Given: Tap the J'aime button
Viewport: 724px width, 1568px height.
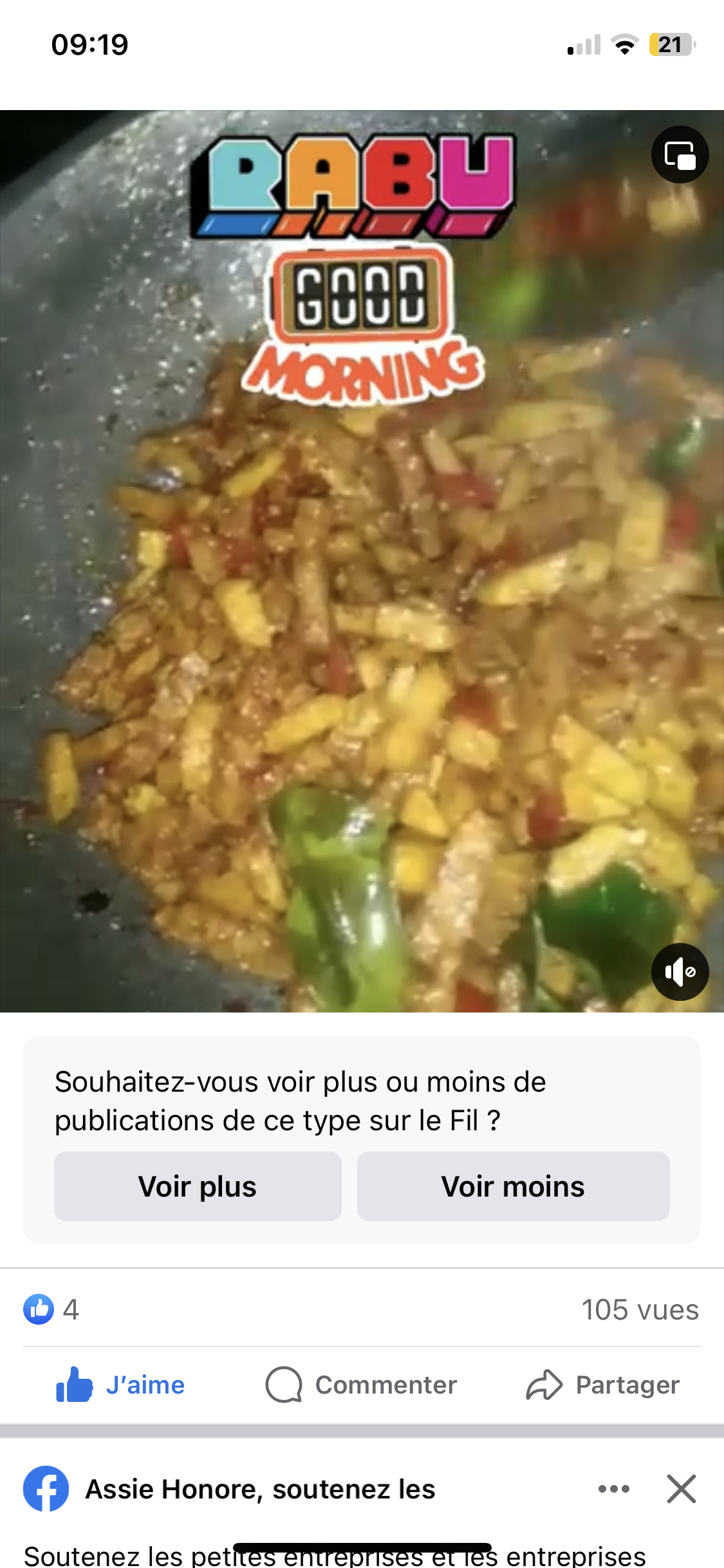Looking at the screenshot, I should pos(121,1385).
